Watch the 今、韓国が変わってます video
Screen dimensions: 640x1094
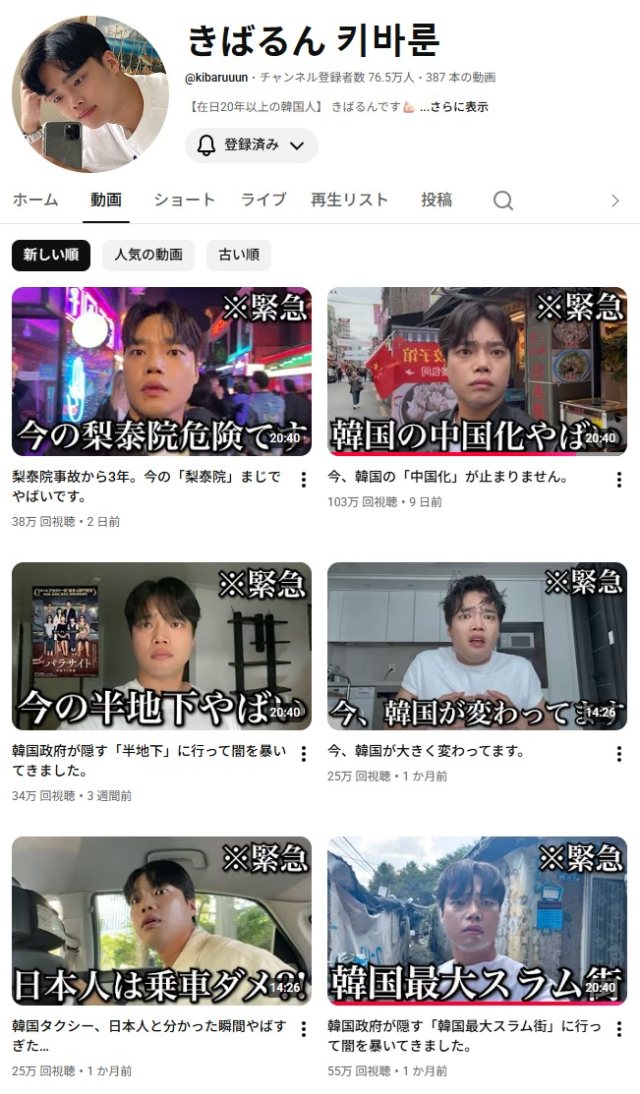(477, 645)
